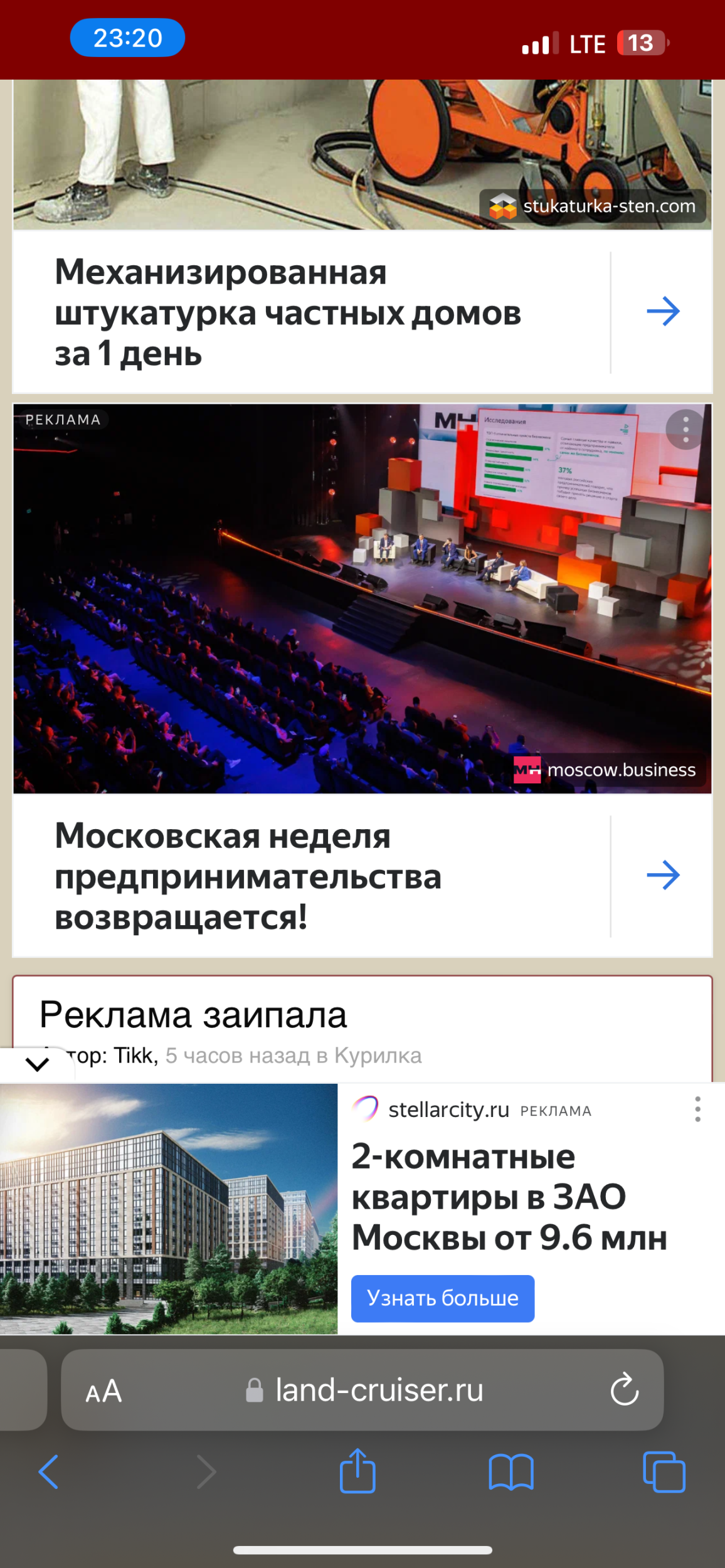Open the Реклама заипала forum topic
The width and height of the screenshot is (725, 1568).
coord(193,1014)
